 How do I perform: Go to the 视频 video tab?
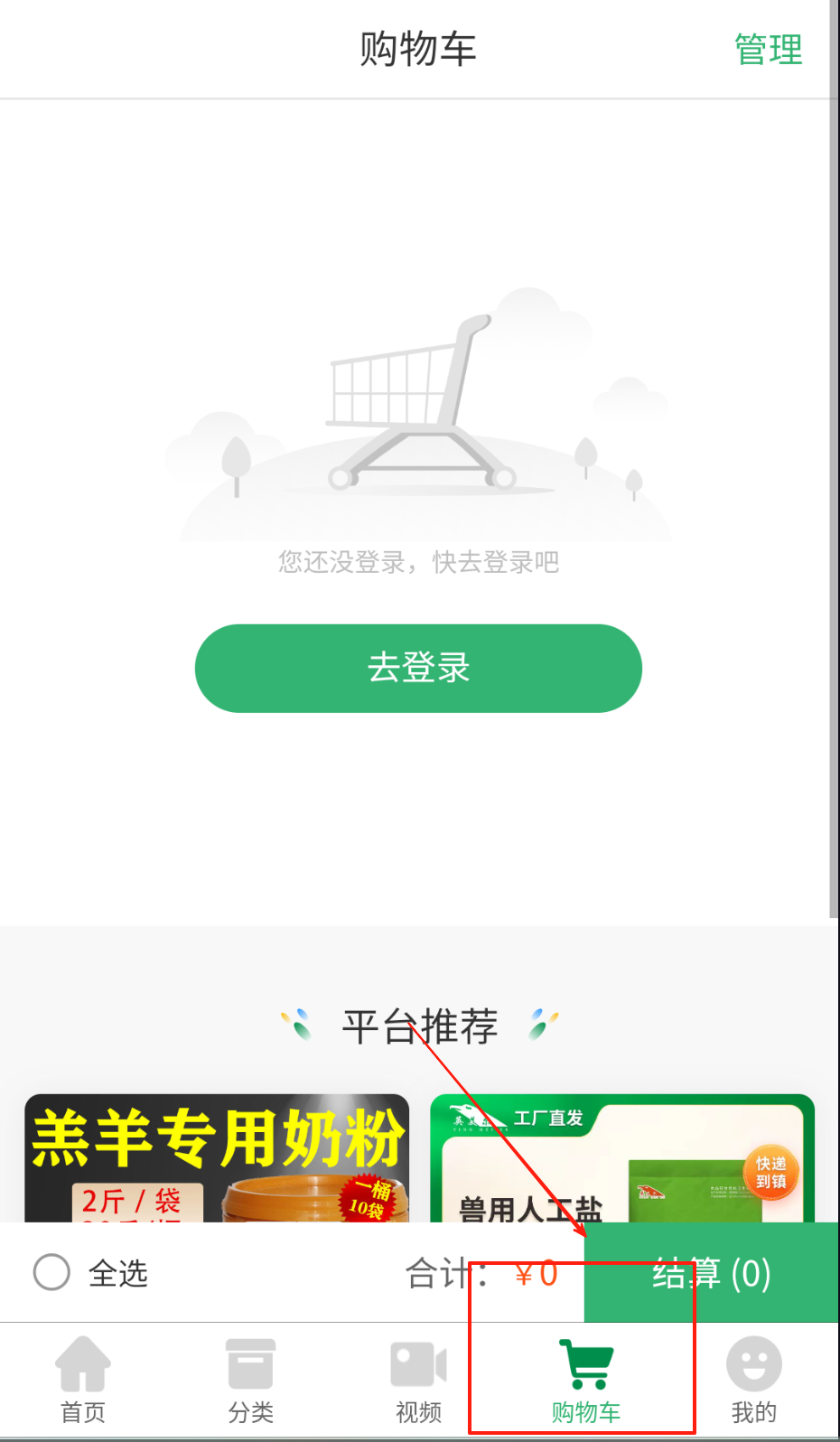tap(418, 1380)
